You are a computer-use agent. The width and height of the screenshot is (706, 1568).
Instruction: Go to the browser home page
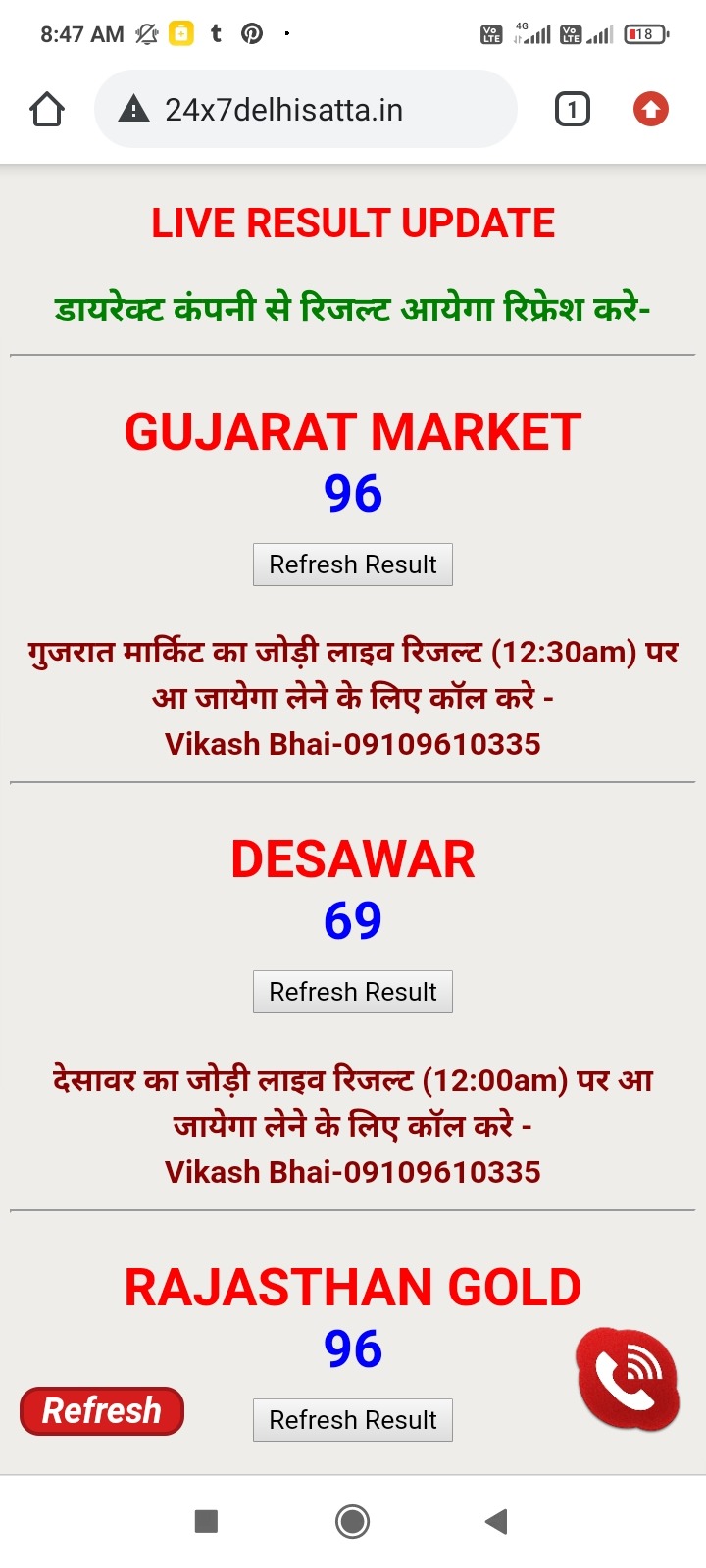47,110
